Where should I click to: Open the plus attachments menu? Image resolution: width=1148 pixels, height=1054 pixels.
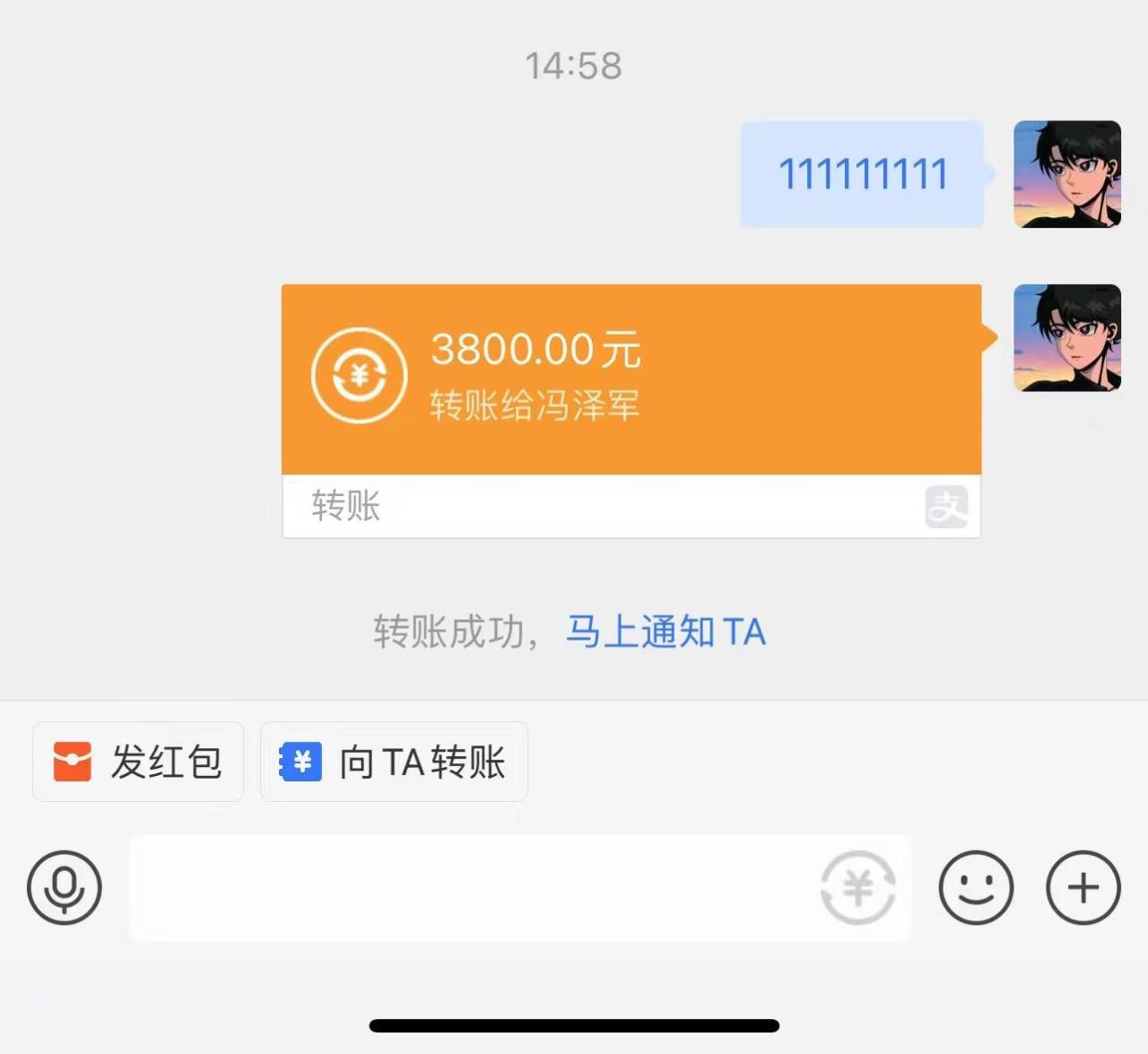click(x=1083, y=887)
